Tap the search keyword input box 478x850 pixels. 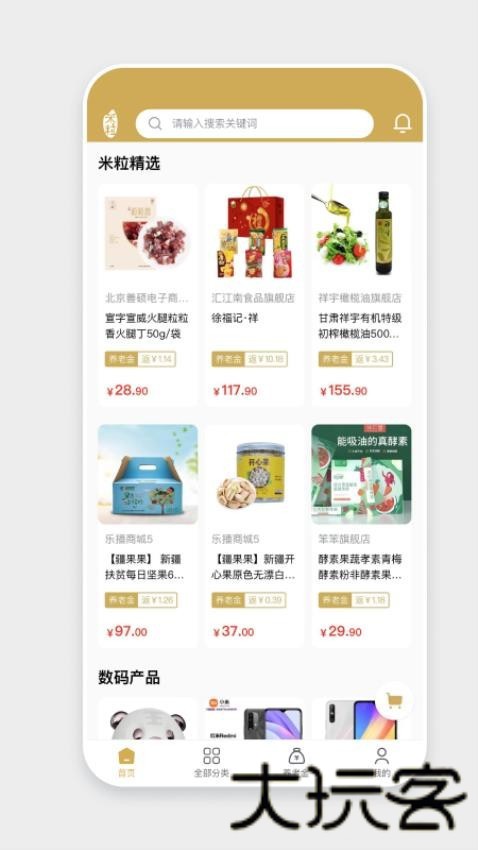(x=254, y=124)
